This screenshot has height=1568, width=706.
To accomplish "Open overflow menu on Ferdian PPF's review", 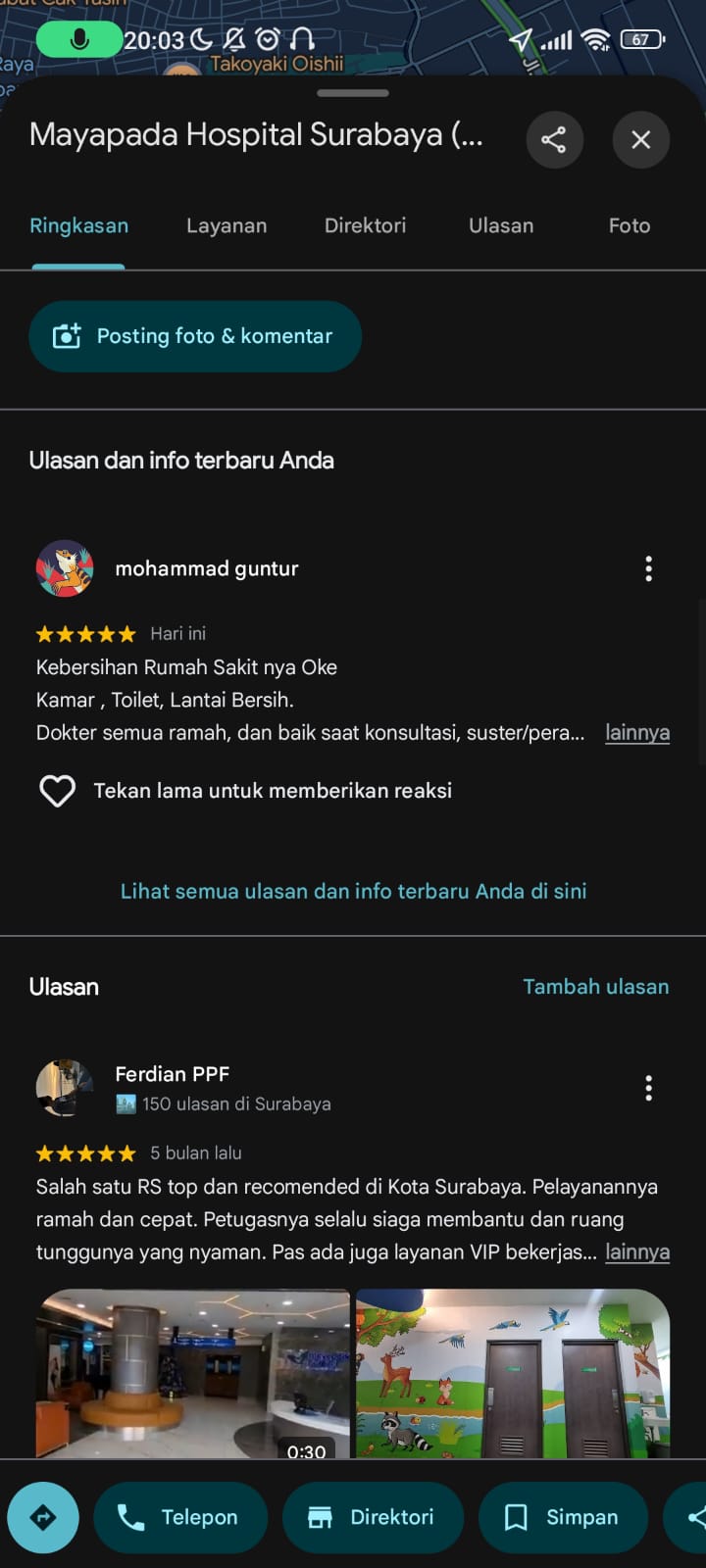I will click(648, 1088).
